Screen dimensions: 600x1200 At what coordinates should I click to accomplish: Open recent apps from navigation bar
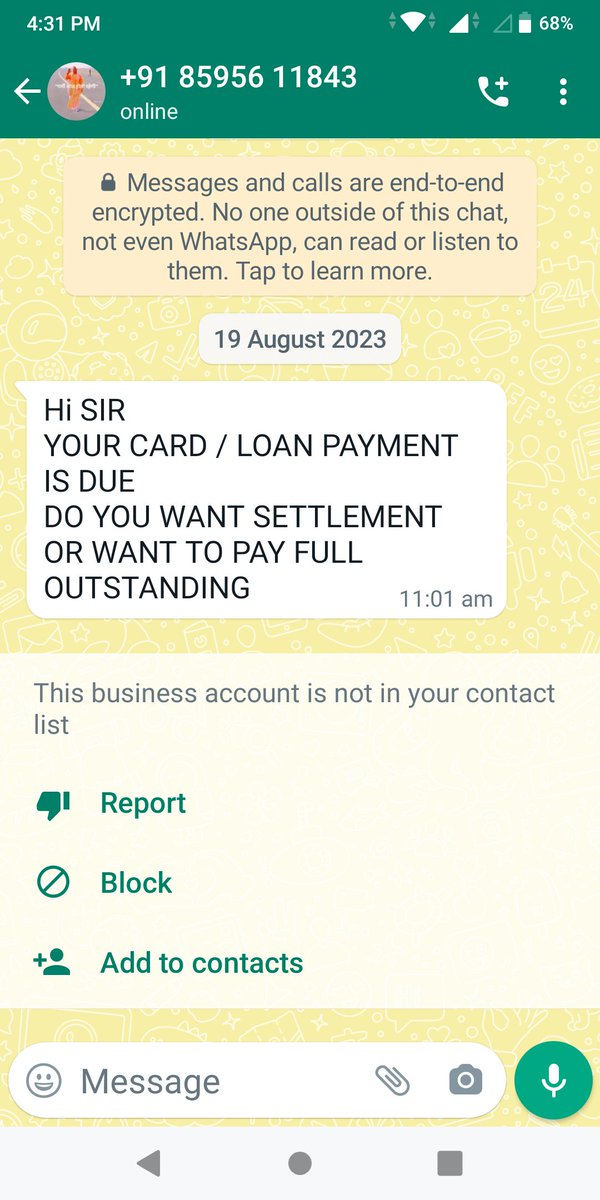(450, 1162)
